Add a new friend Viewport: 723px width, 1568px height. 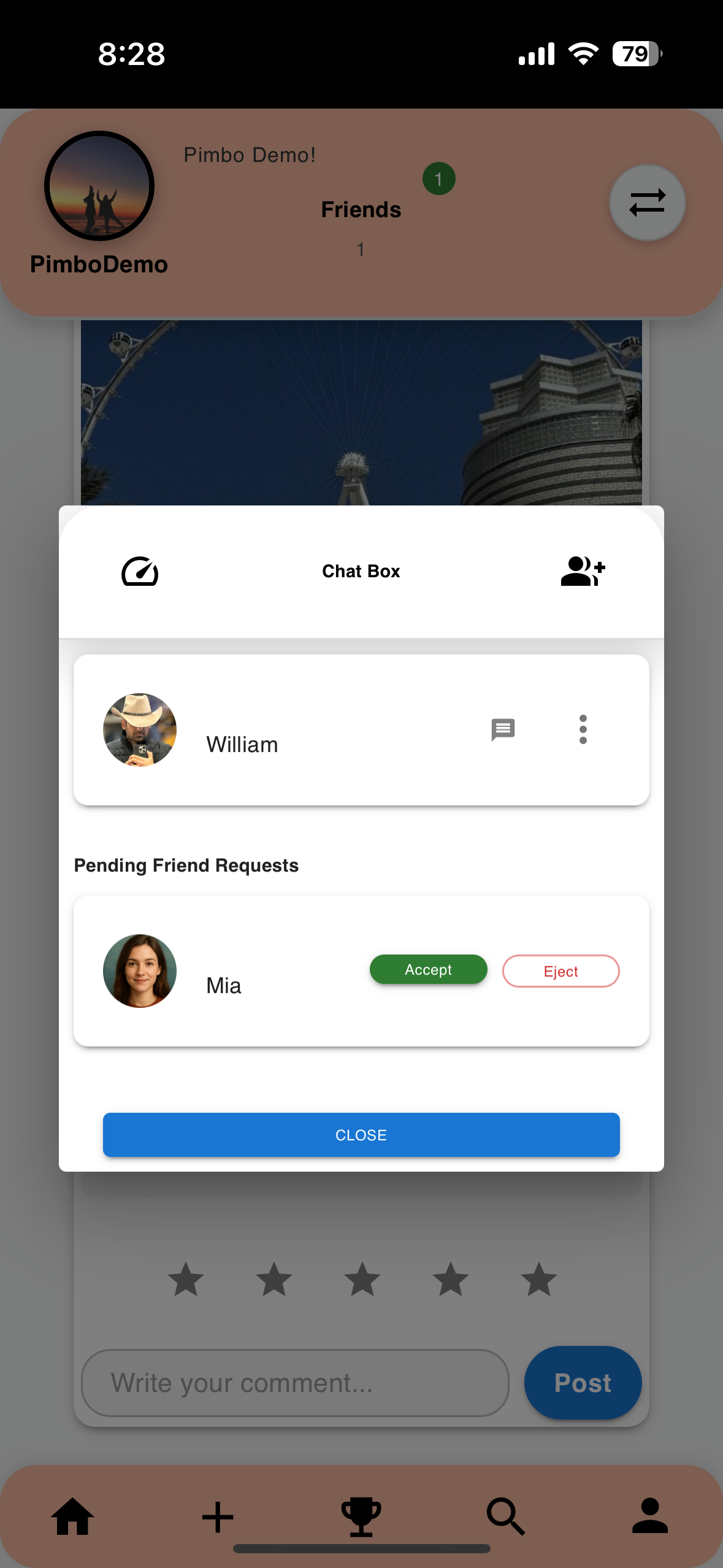point(583,571)
